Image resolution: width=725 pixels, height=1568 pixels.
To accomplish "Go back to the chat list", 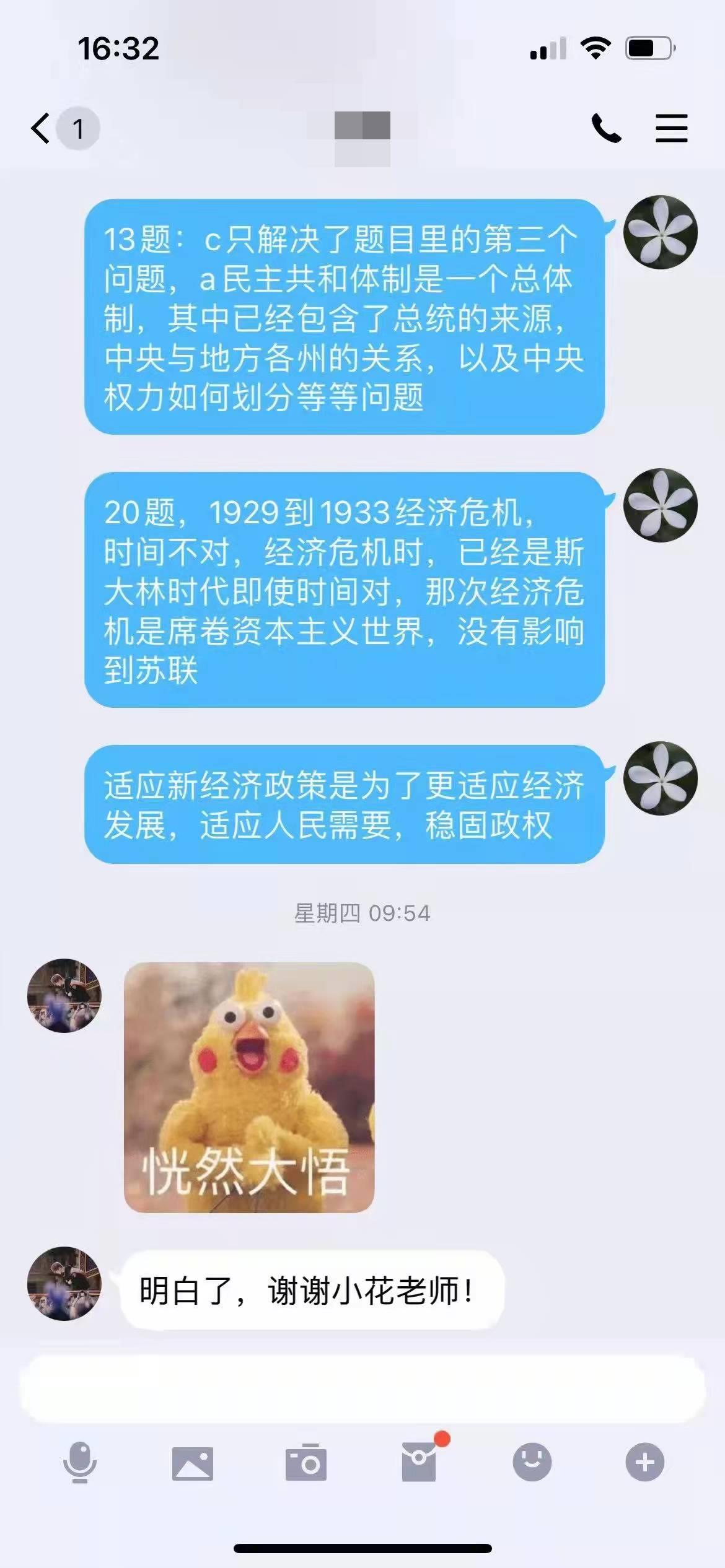I will pyautogui.click(x=42, y=129).
